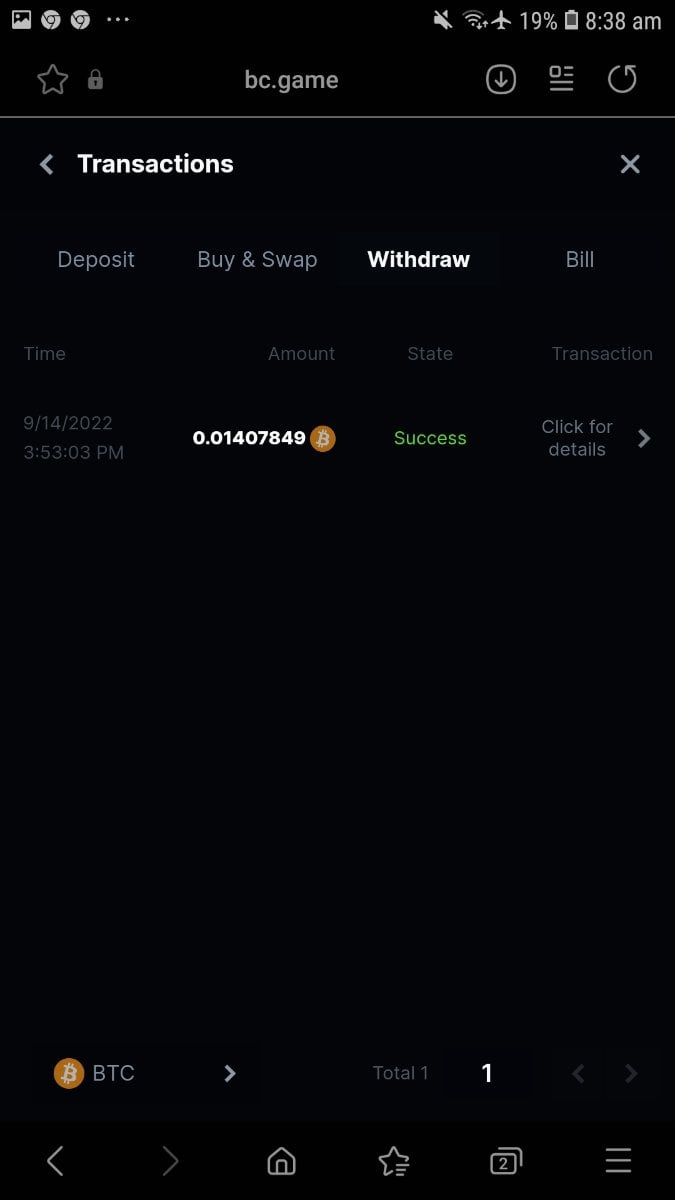This screenshot has height=1200, width=675.
Task: Reload the bc.game page
Action: [622, 80]
